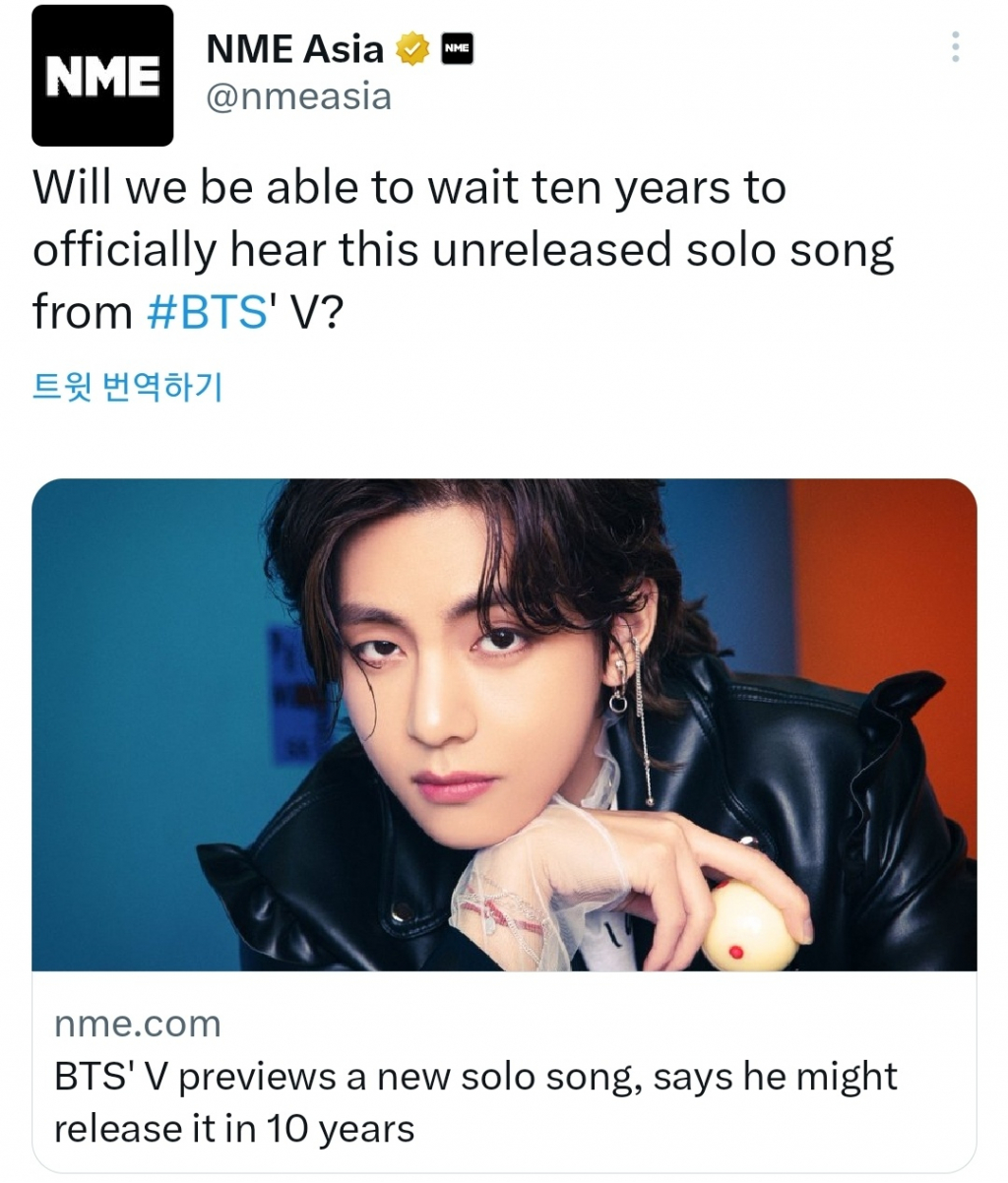Open the tweet overflow menu

pyautogui.click(x=955, y=47)
